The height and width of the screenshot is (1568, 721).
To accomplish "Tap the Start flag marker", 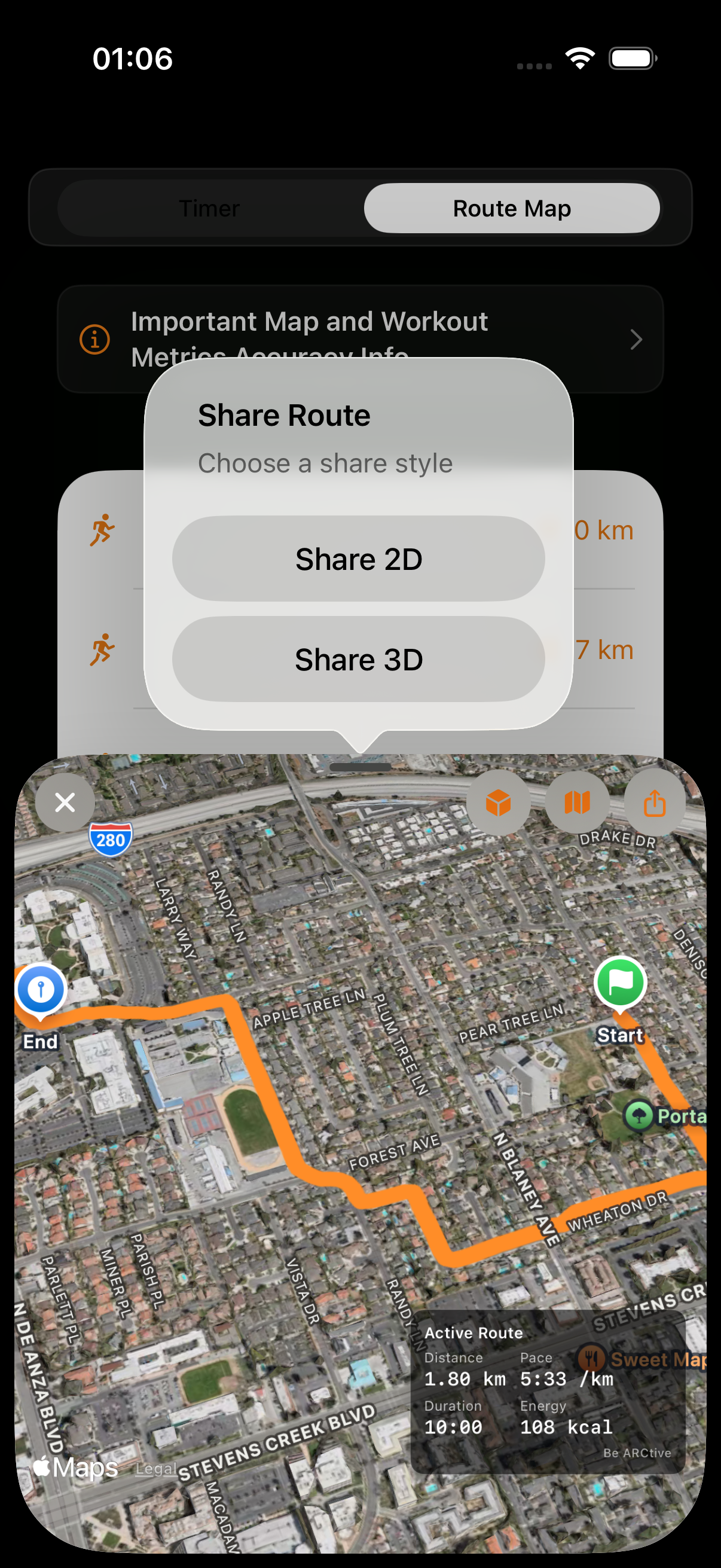I will [620, 983].
